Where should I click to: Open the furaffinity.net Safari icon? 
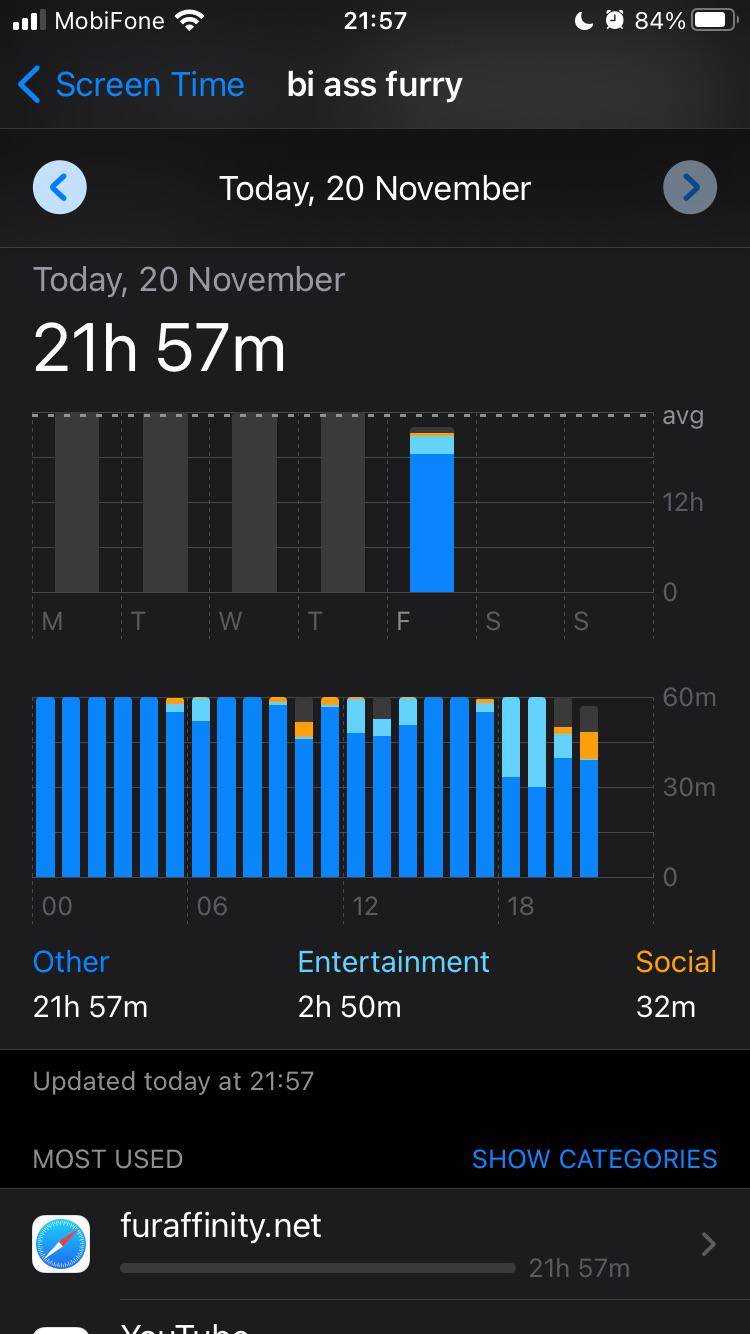[61, 1243]
